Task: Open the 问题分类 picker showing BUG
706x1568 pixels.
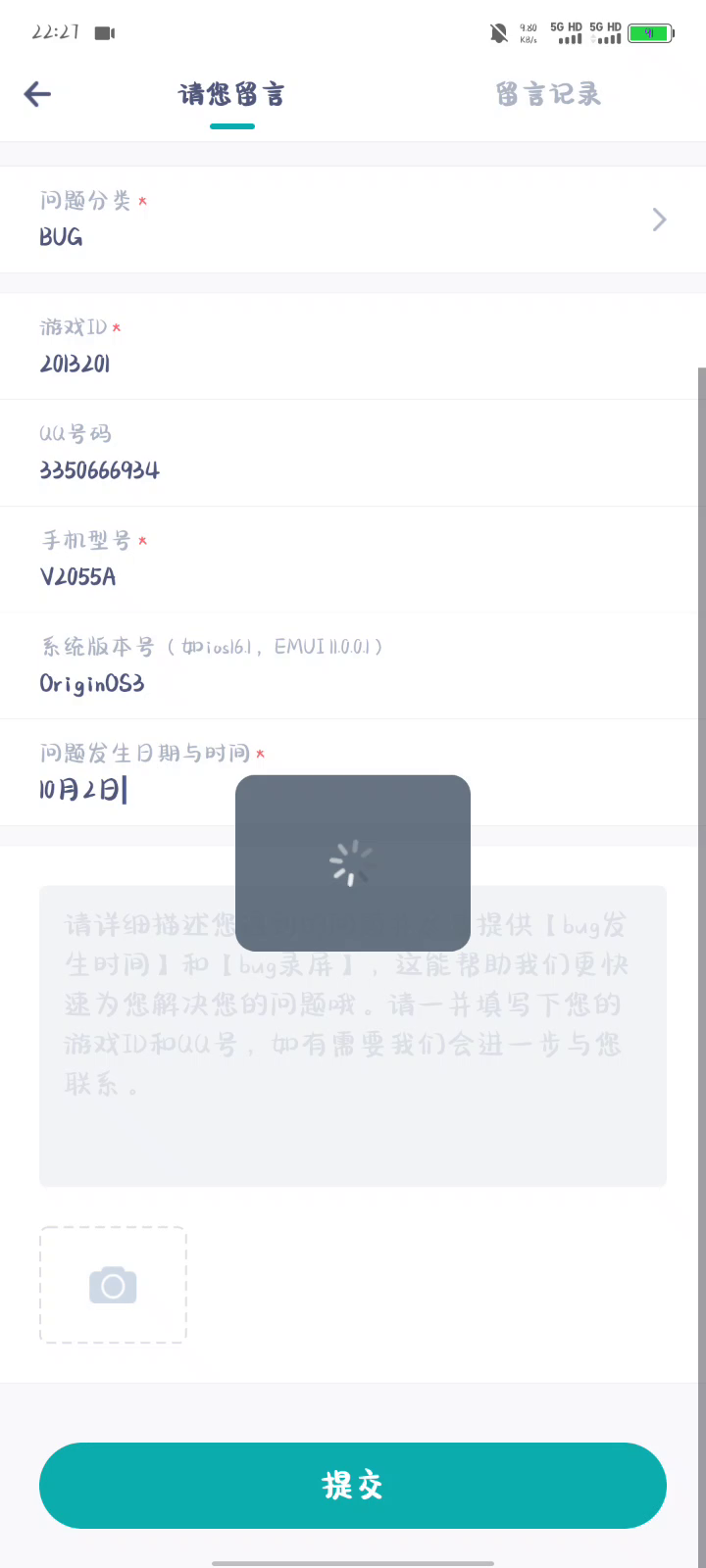Action: click(353, 220)
